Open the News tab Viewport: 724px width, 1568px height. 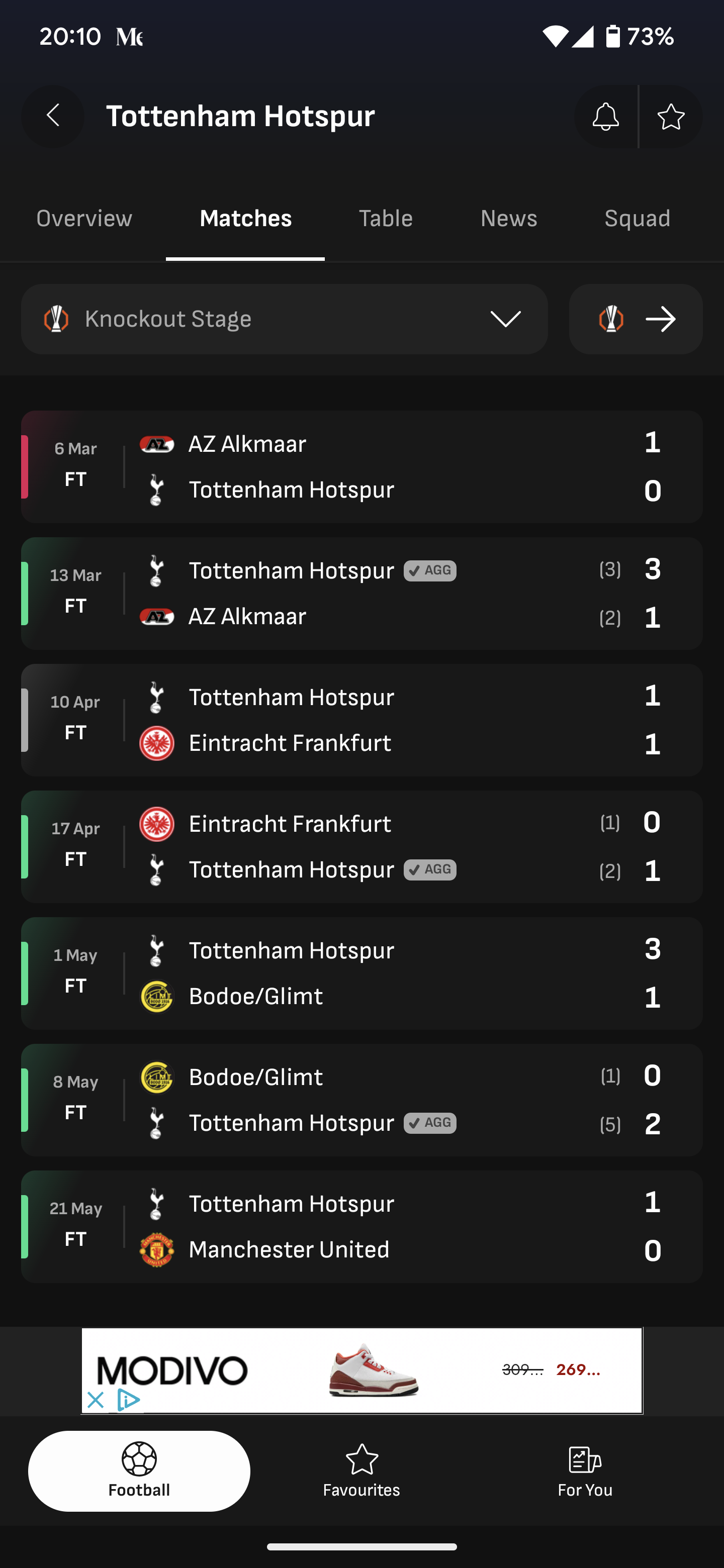(x=509, y=219)
